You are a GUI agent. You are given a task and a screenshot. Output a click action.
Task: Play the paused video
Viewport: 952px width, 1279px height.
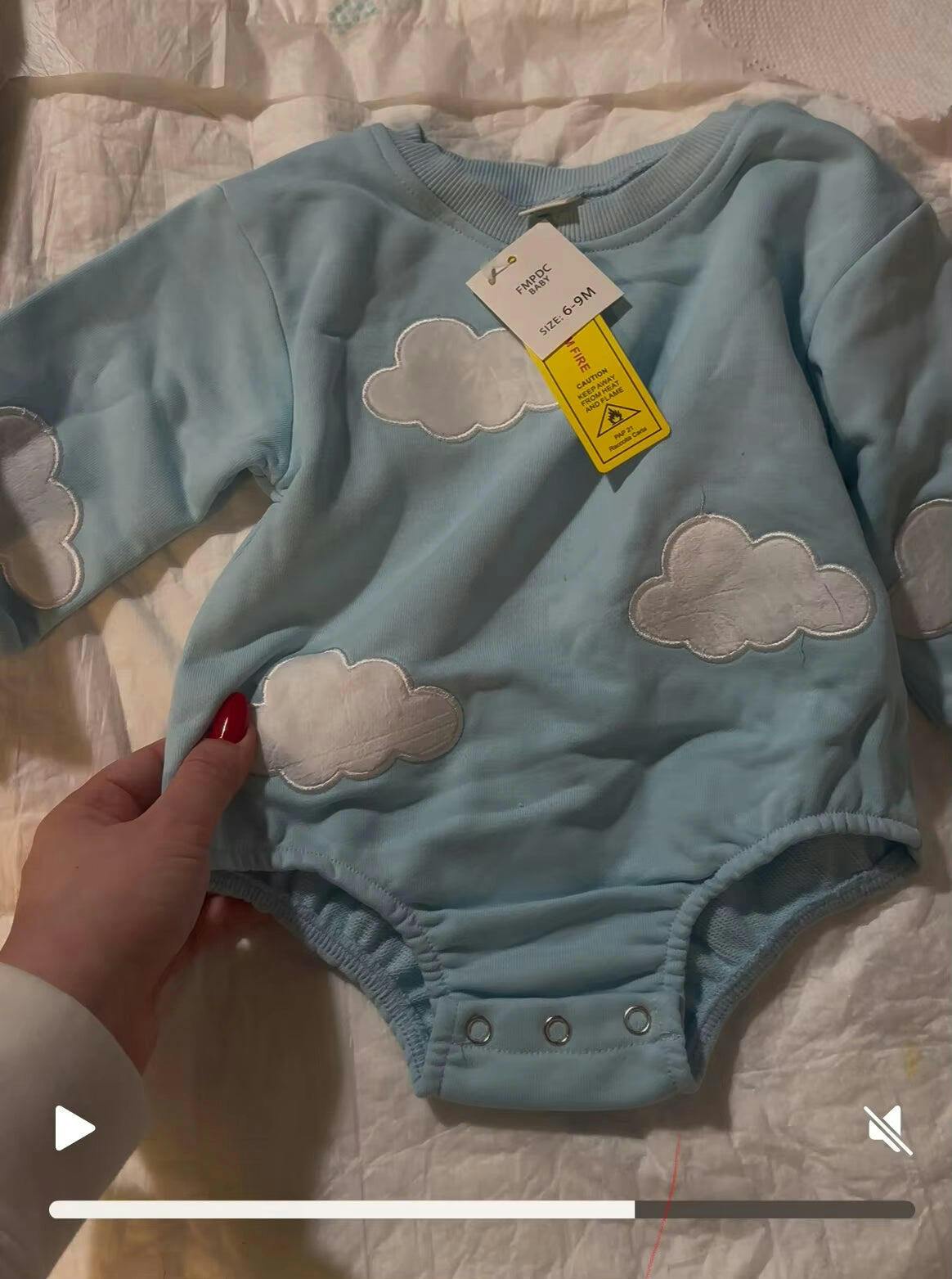click(x=74, y=1128)
